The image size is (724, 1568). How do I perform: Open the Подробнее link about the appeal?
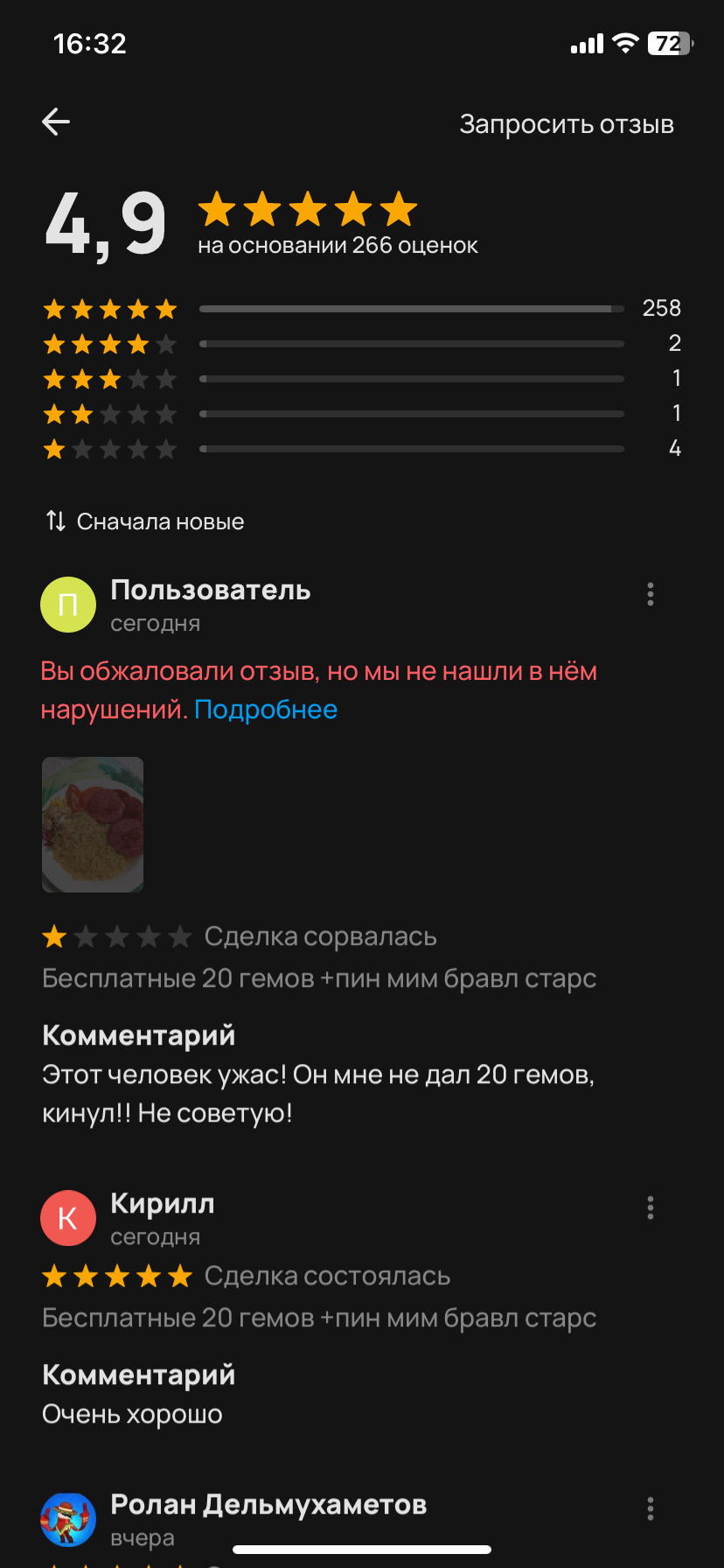[266, 710]
